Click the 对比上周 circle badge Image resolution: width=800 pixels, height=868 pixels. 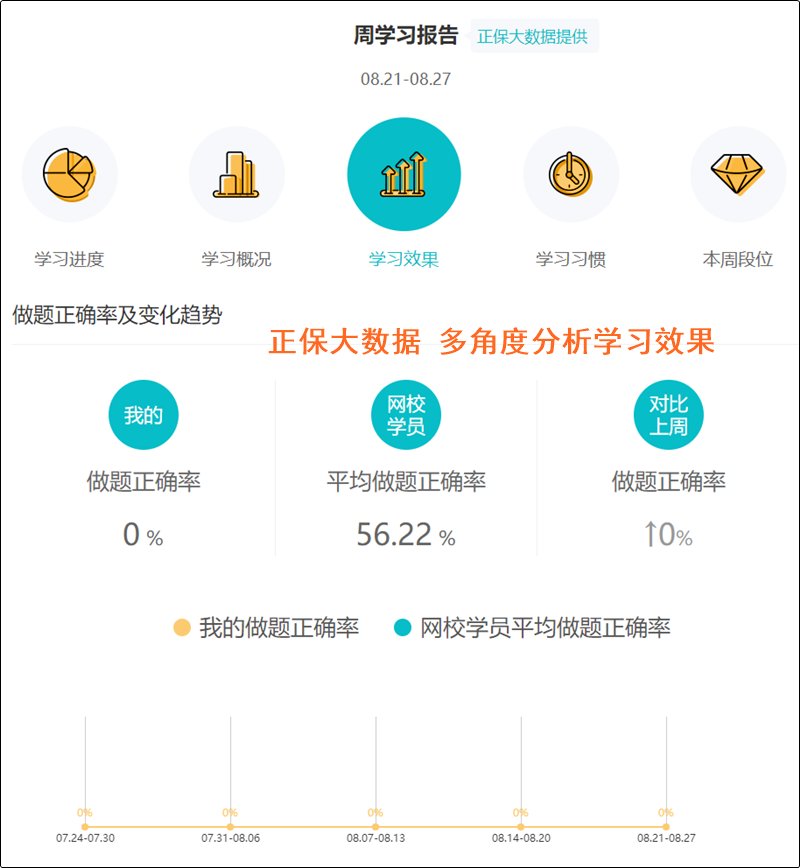pos(668,414)
